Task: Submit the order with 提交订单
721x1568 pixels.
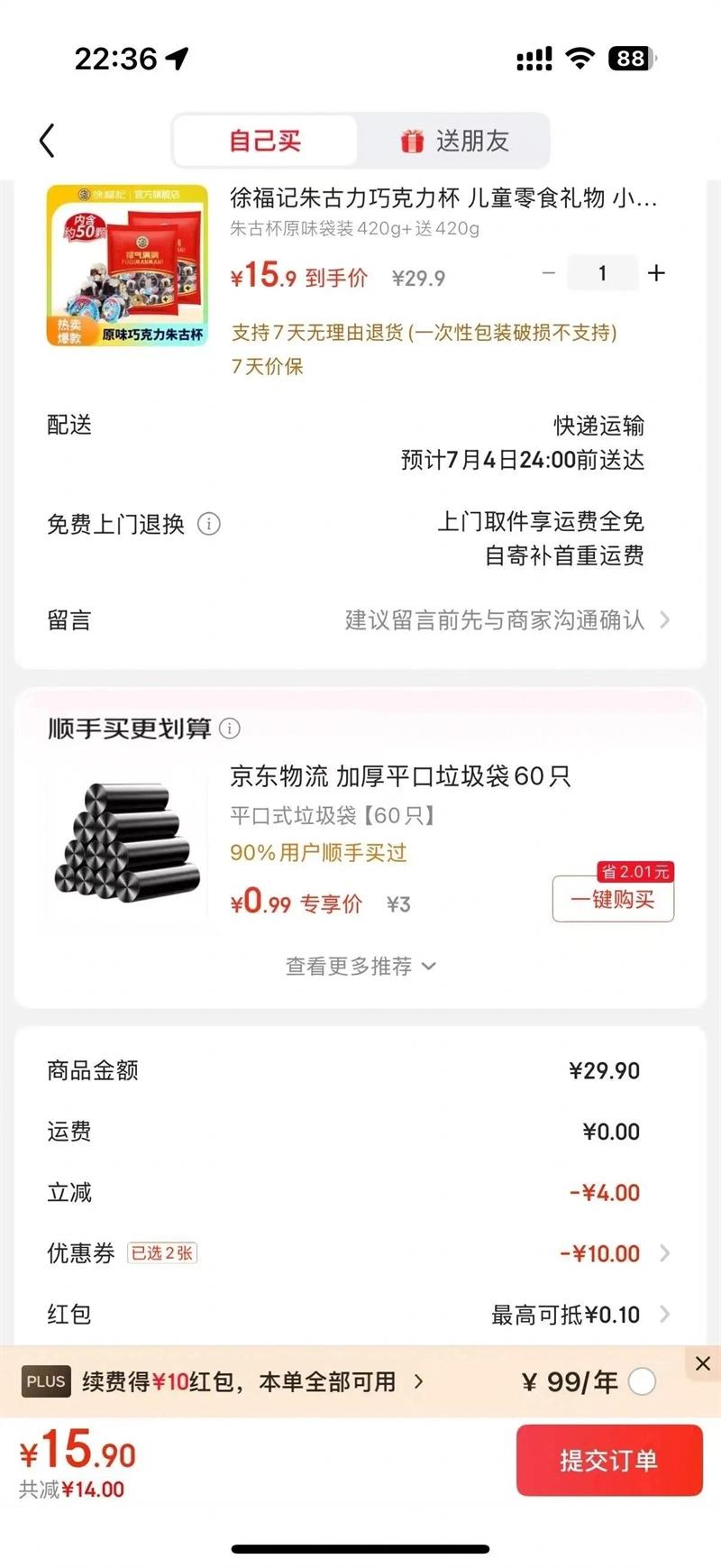Action: pos(609,1460)
